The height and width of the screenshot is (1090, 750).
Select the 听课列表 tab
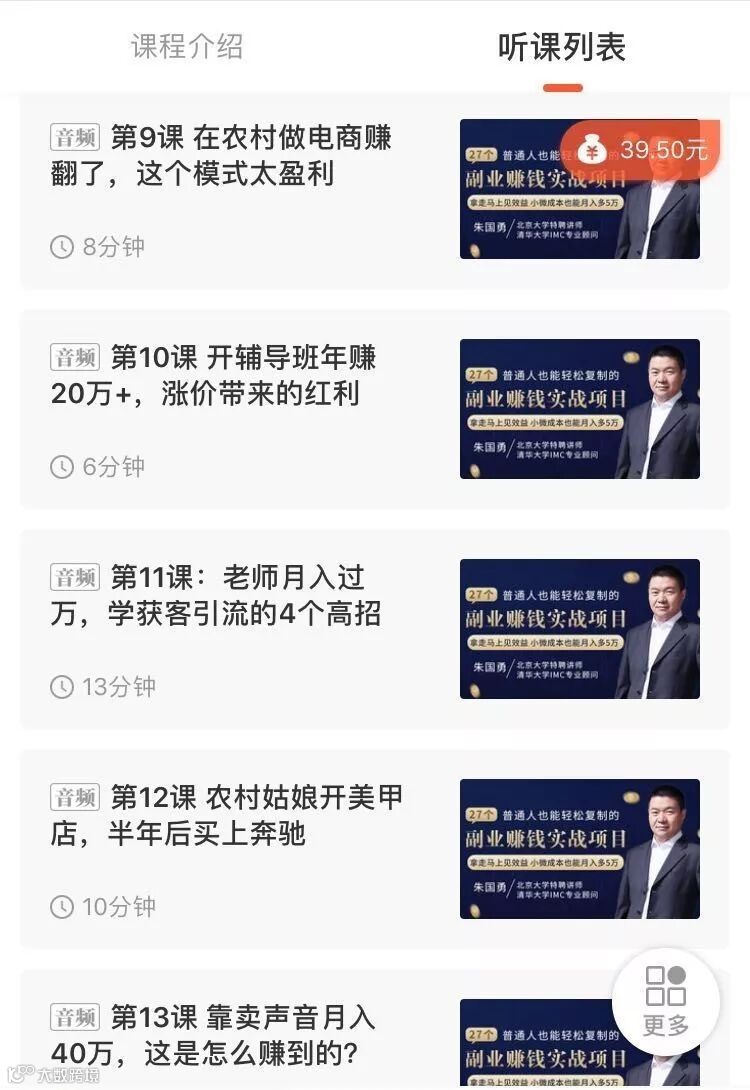point(562,47)
